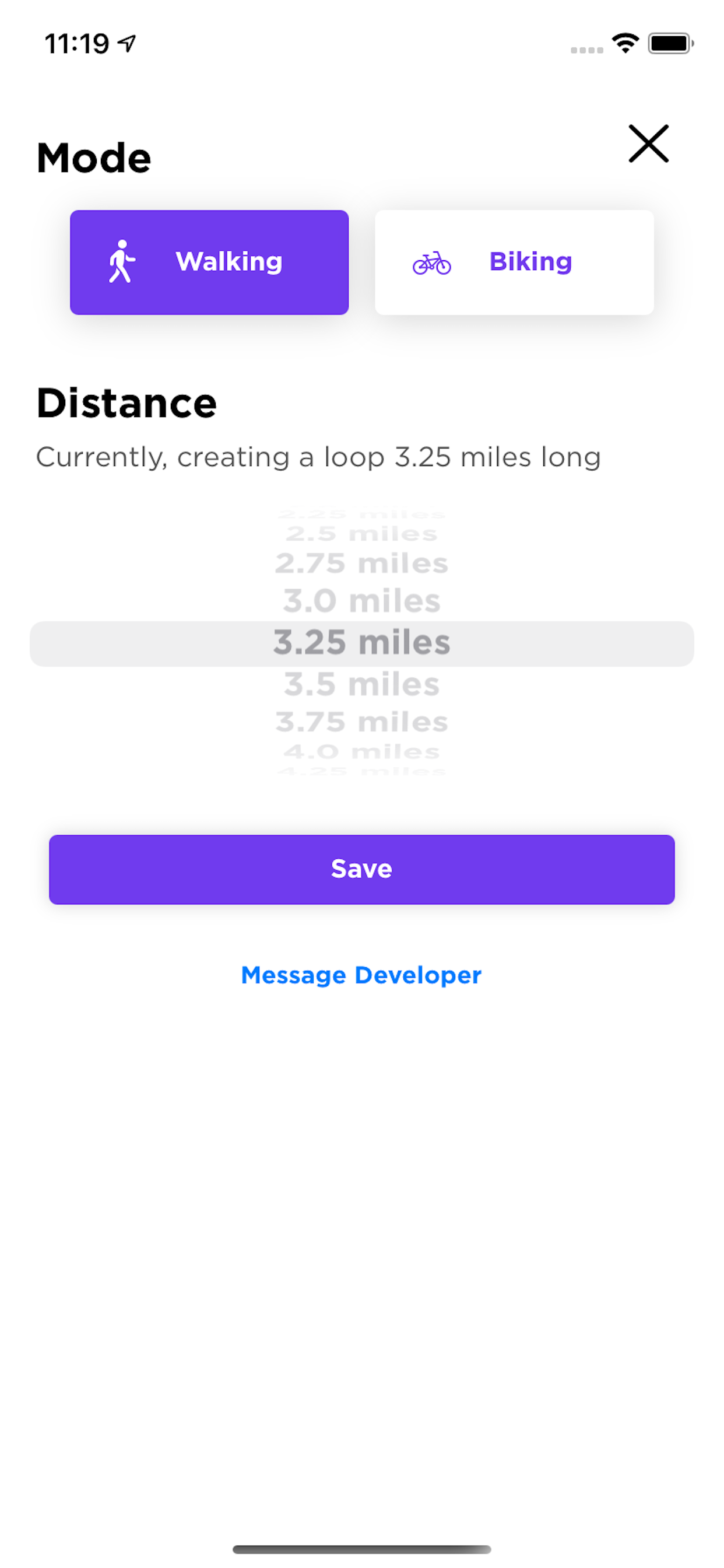
Task: Enable Walking mode
Action: [x=210, y=262]
